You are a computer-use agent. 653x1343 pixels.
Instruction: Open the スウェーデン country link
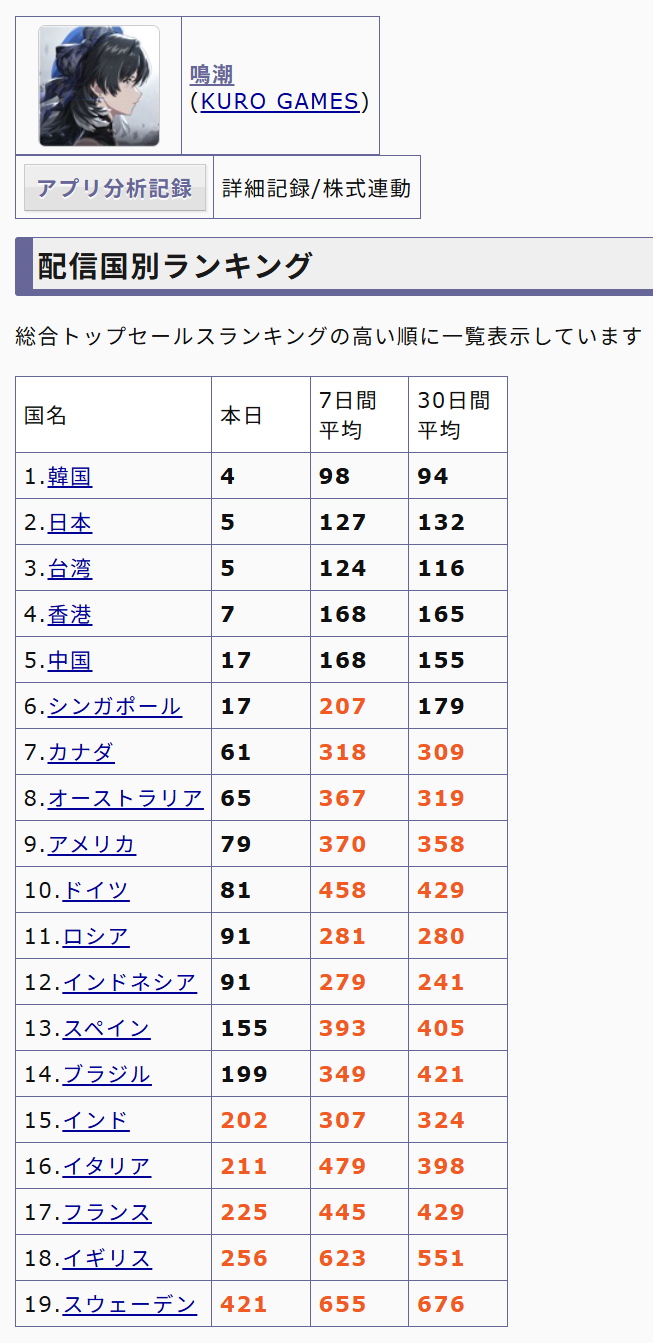(x=130, y=1305)
